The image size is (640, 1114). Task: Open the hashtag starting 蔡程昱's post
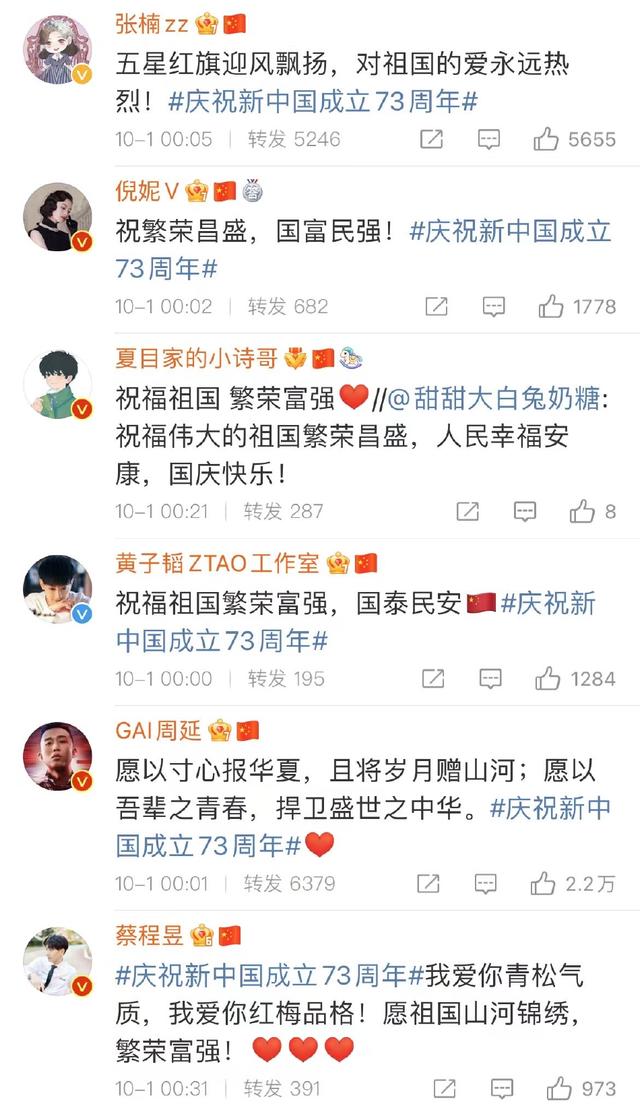(x=262, y=973)
